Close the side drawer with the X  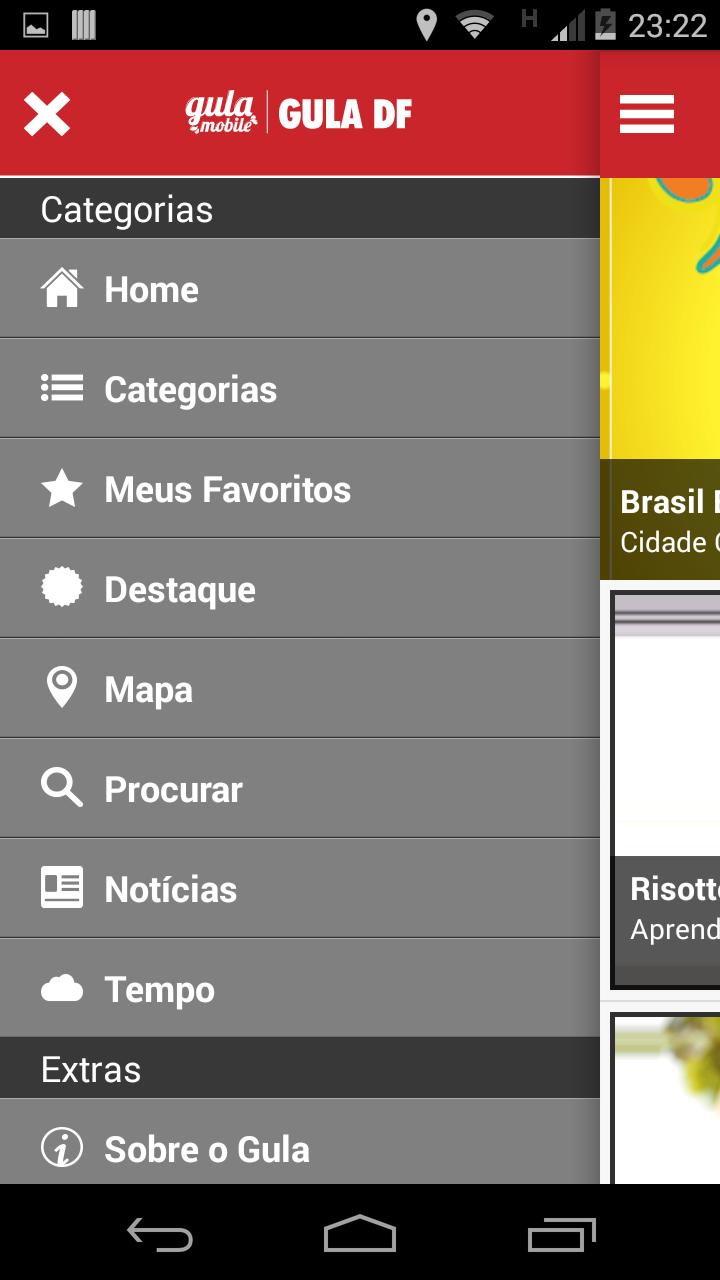point(47,114)
